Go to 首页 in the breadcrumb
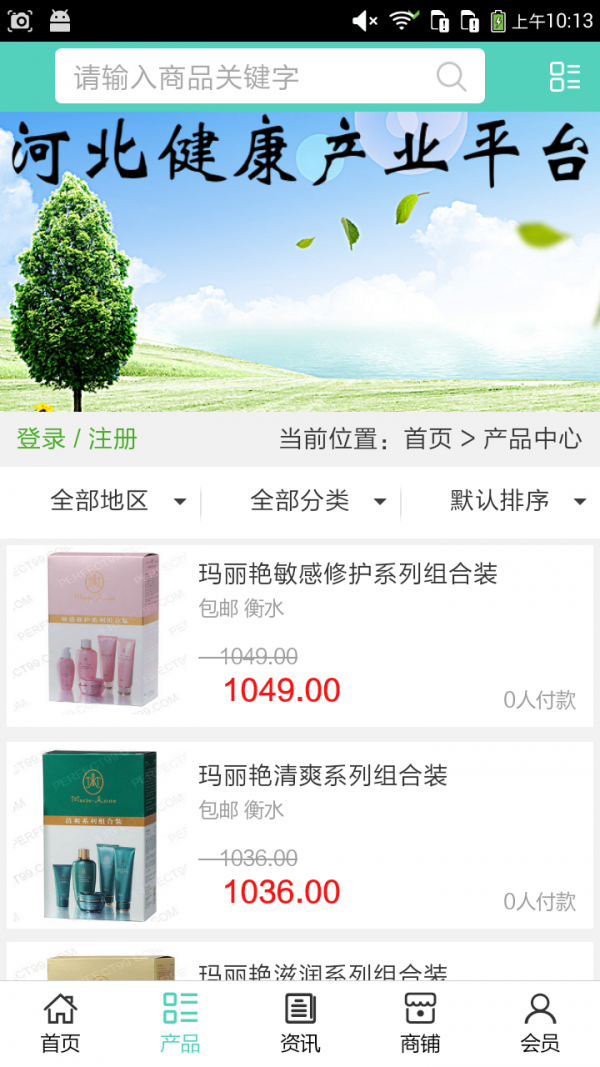This screenshot has height=1067, width=600. point(428,439)
